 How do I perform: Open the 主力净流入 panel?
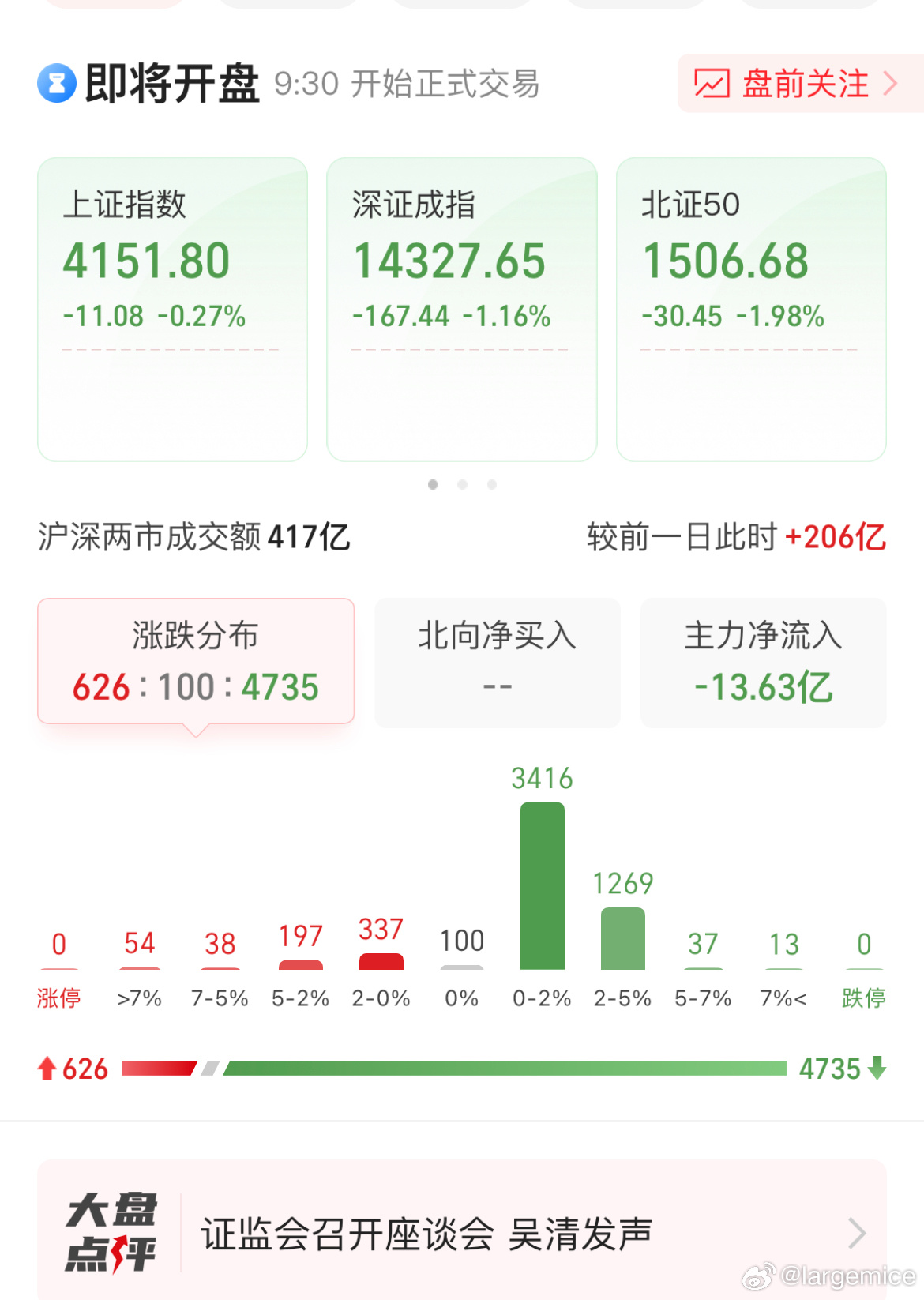pyautogui.click(x=763, y=661)
